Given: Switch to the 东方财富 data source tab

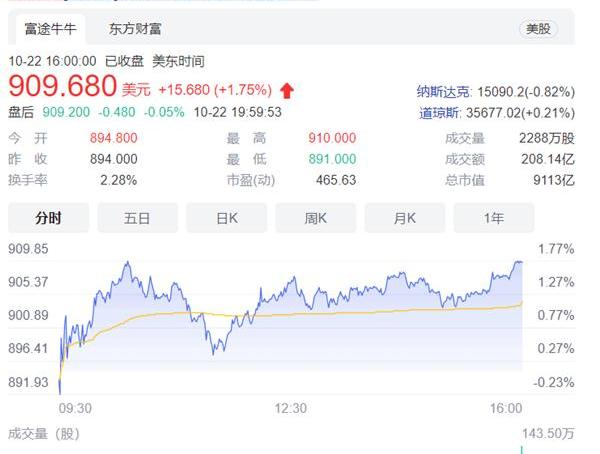Looking at the screenshot, I should point(138,30).
